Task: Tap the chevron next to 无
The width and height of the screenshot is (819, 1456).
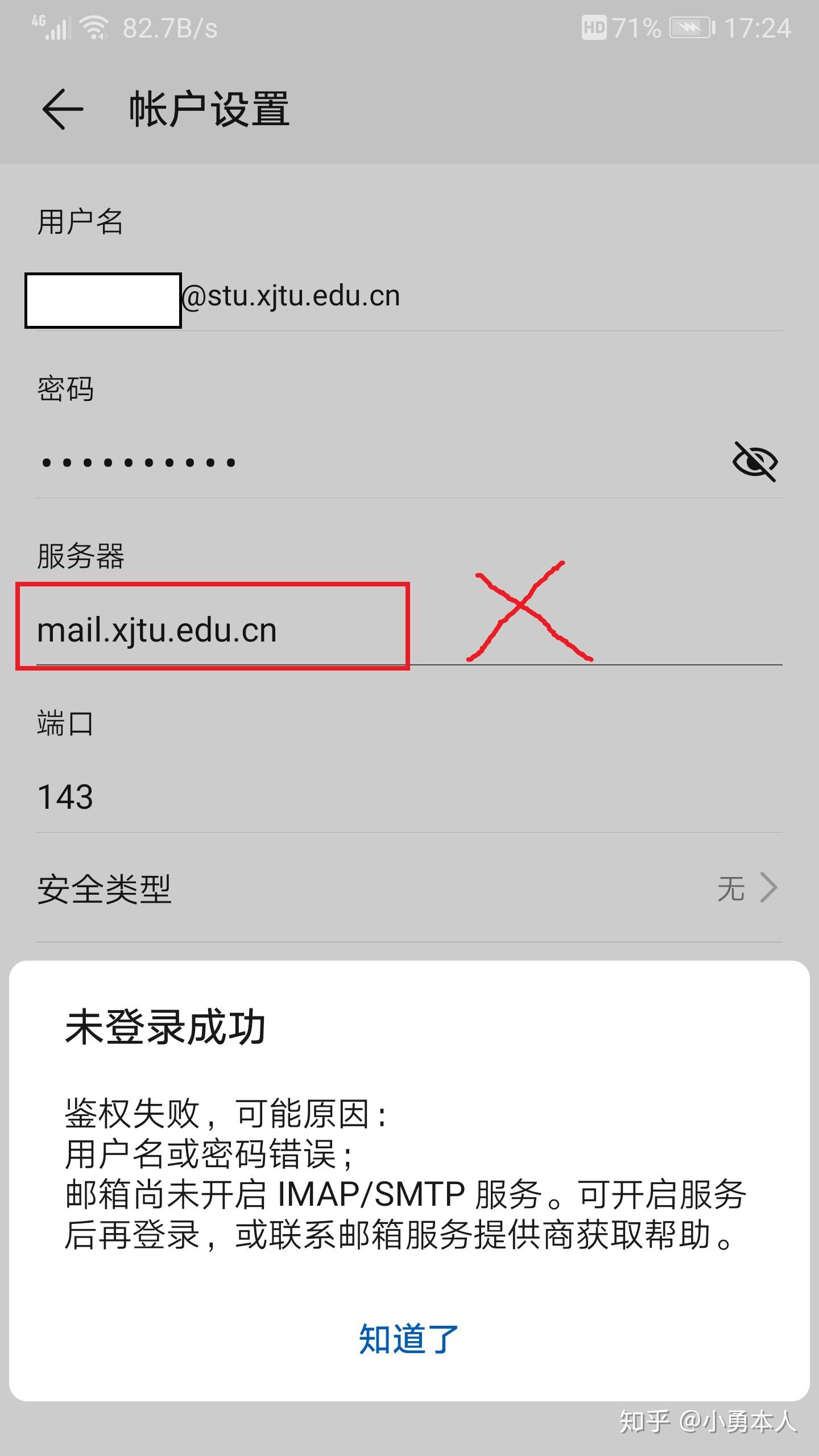Action: pyautogui.click(x=768, y=886)
